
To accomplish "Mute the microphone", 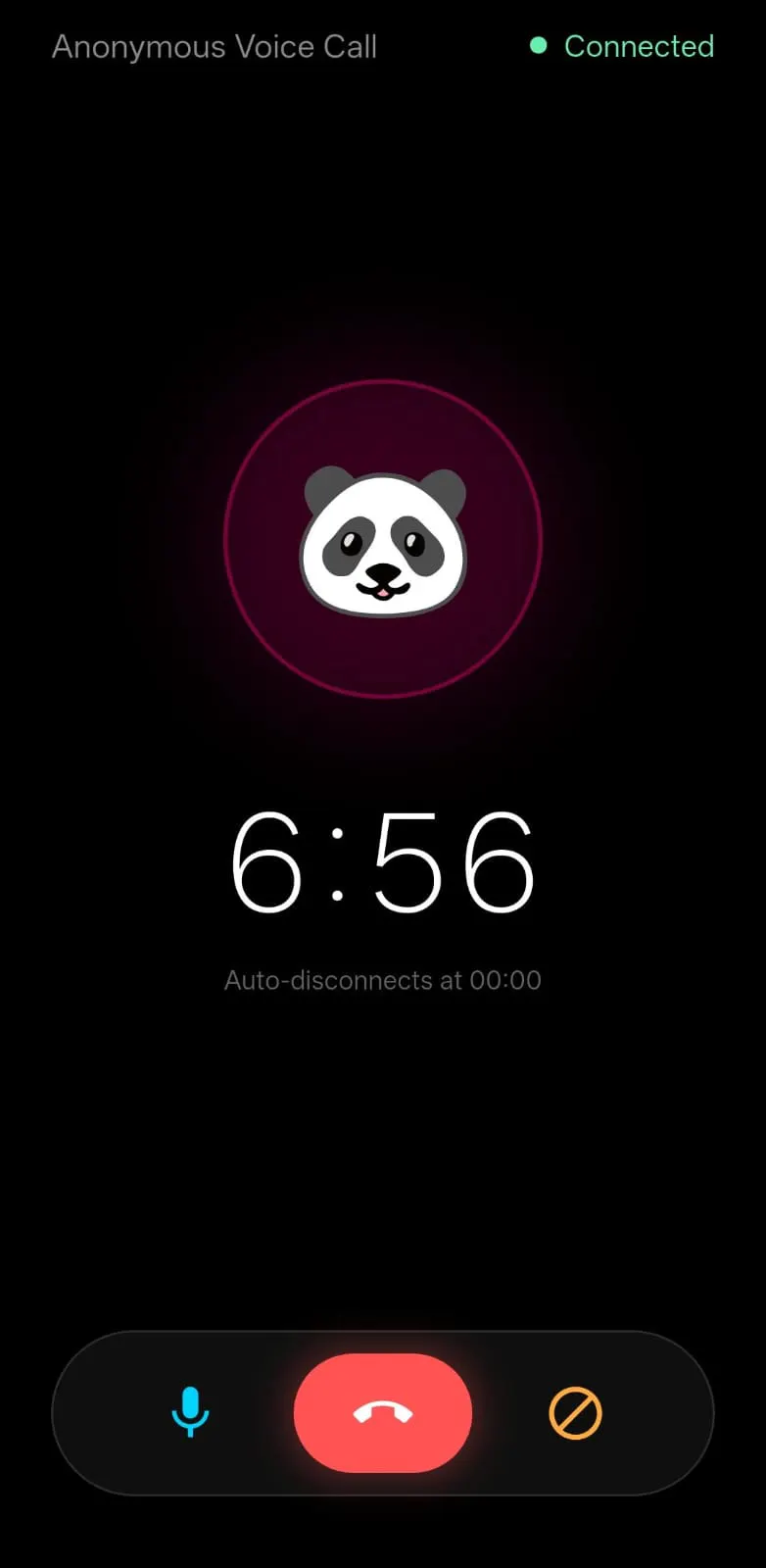I will coord(190,1412).
